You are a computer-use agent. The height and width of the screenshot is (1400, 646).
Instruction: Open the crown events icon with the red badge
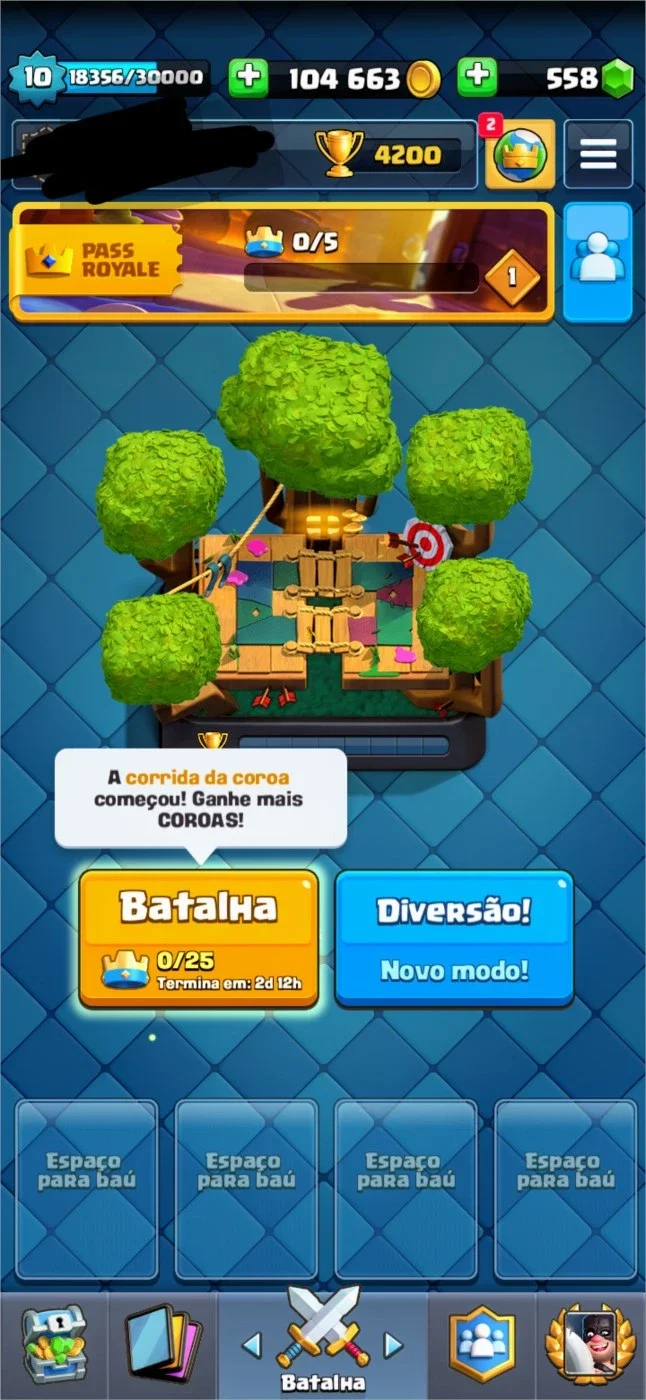tap(520, 155)
